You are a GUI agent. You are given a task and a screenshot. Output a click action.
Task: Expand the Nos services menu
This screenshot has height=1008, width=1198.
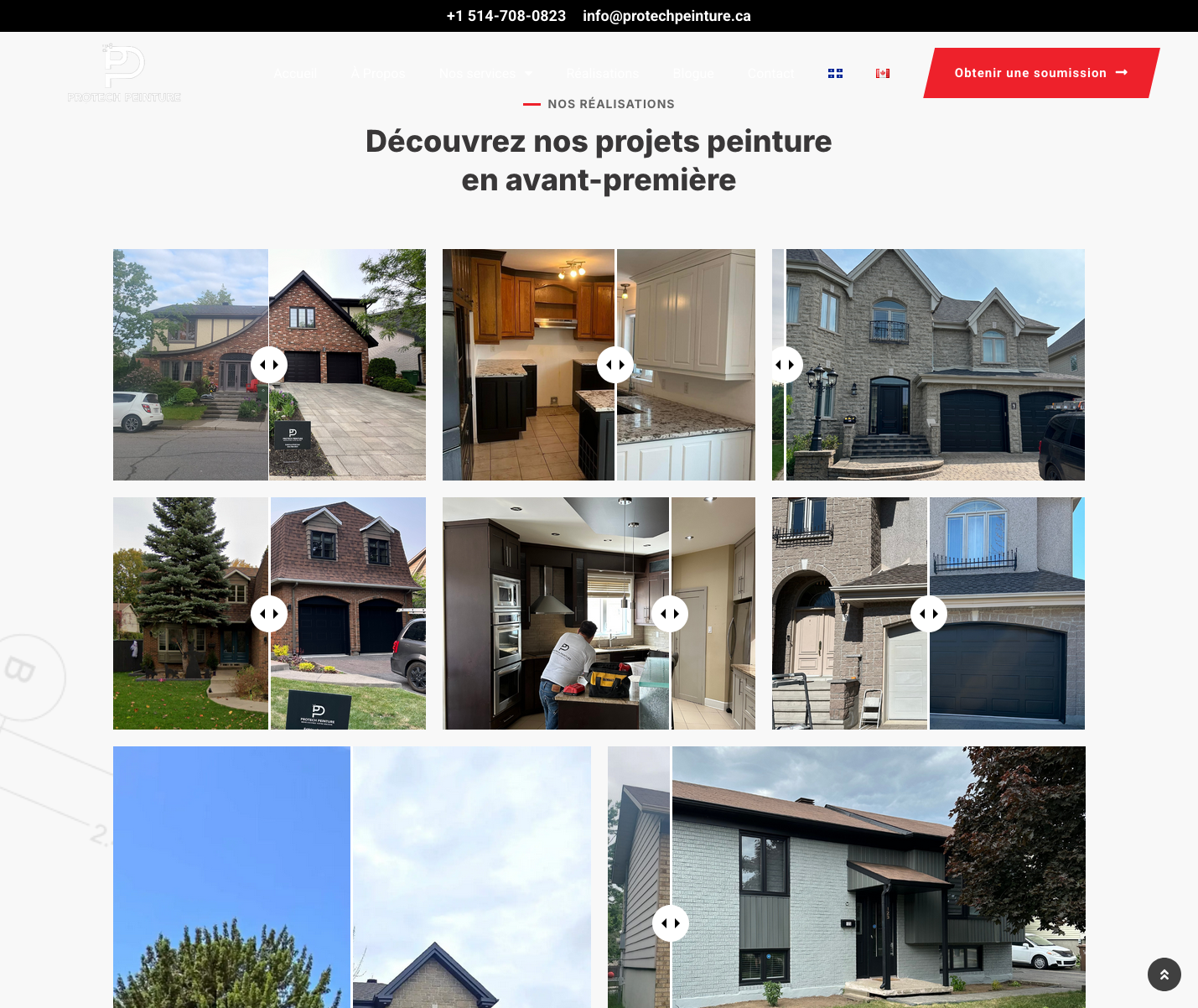(485, 74)
